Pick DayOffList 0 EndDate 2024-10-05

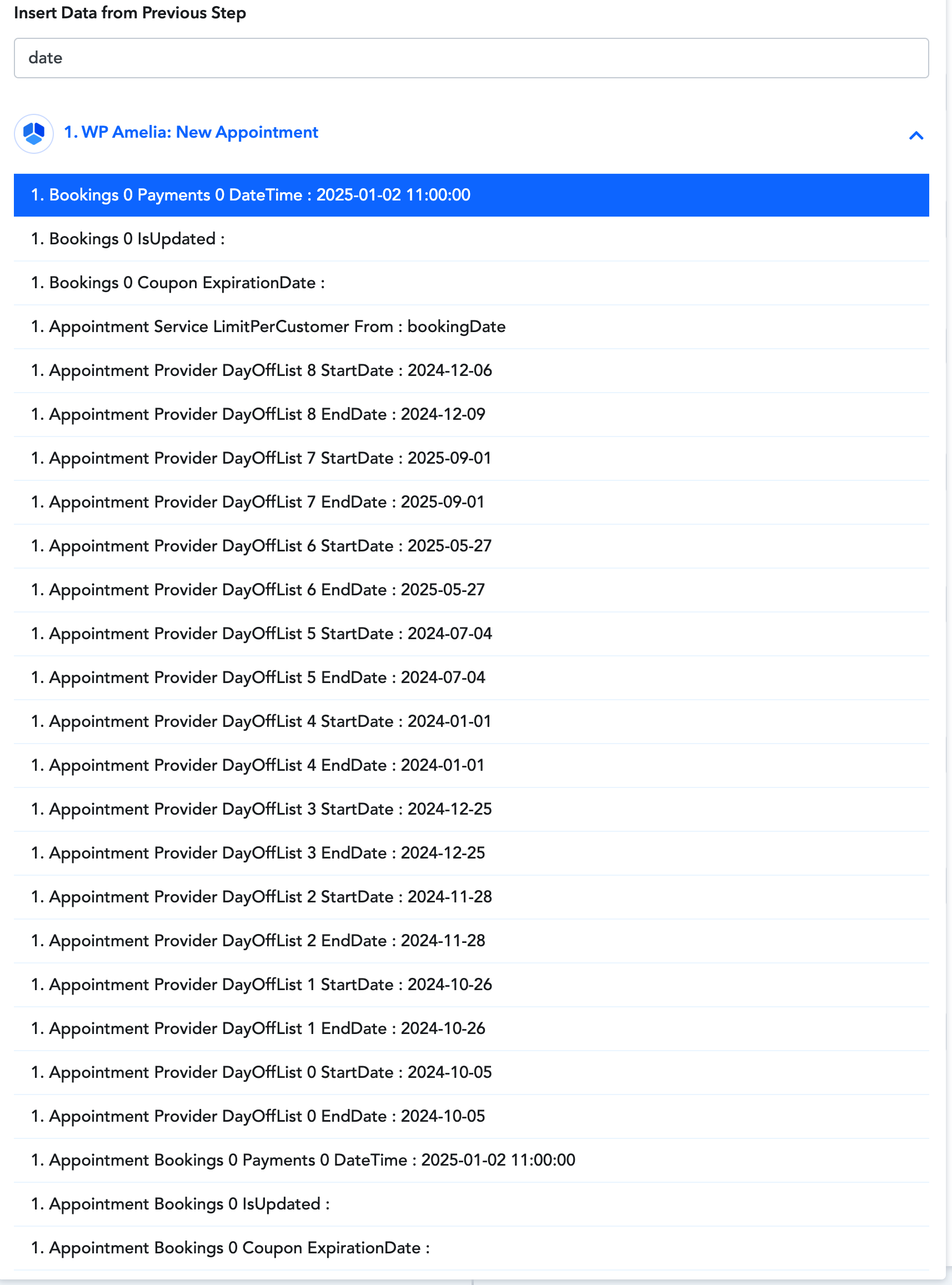[258, 1116]
